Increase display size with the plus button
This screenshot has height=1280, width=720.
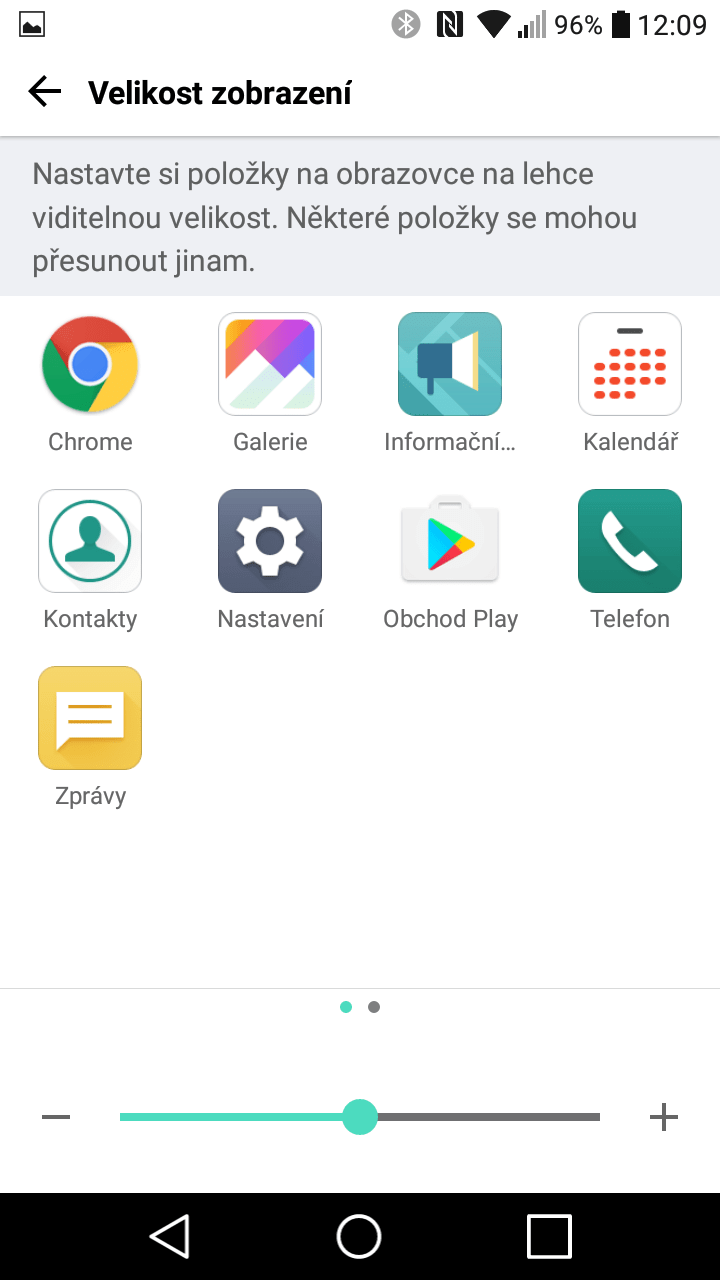click(x=664, y=1117)
